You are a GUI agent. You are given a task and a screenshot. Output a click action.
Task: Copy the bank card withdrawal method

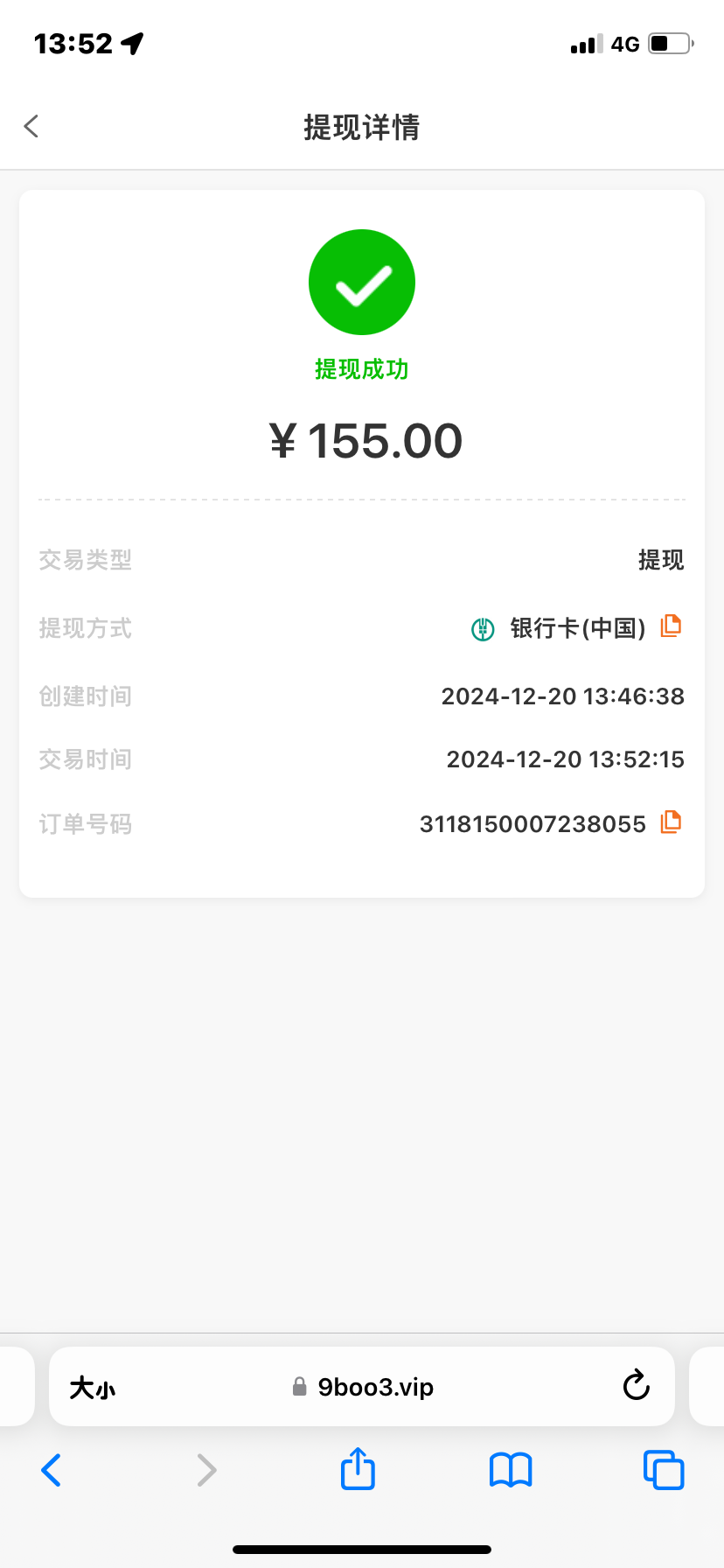[x=671, y=626]
